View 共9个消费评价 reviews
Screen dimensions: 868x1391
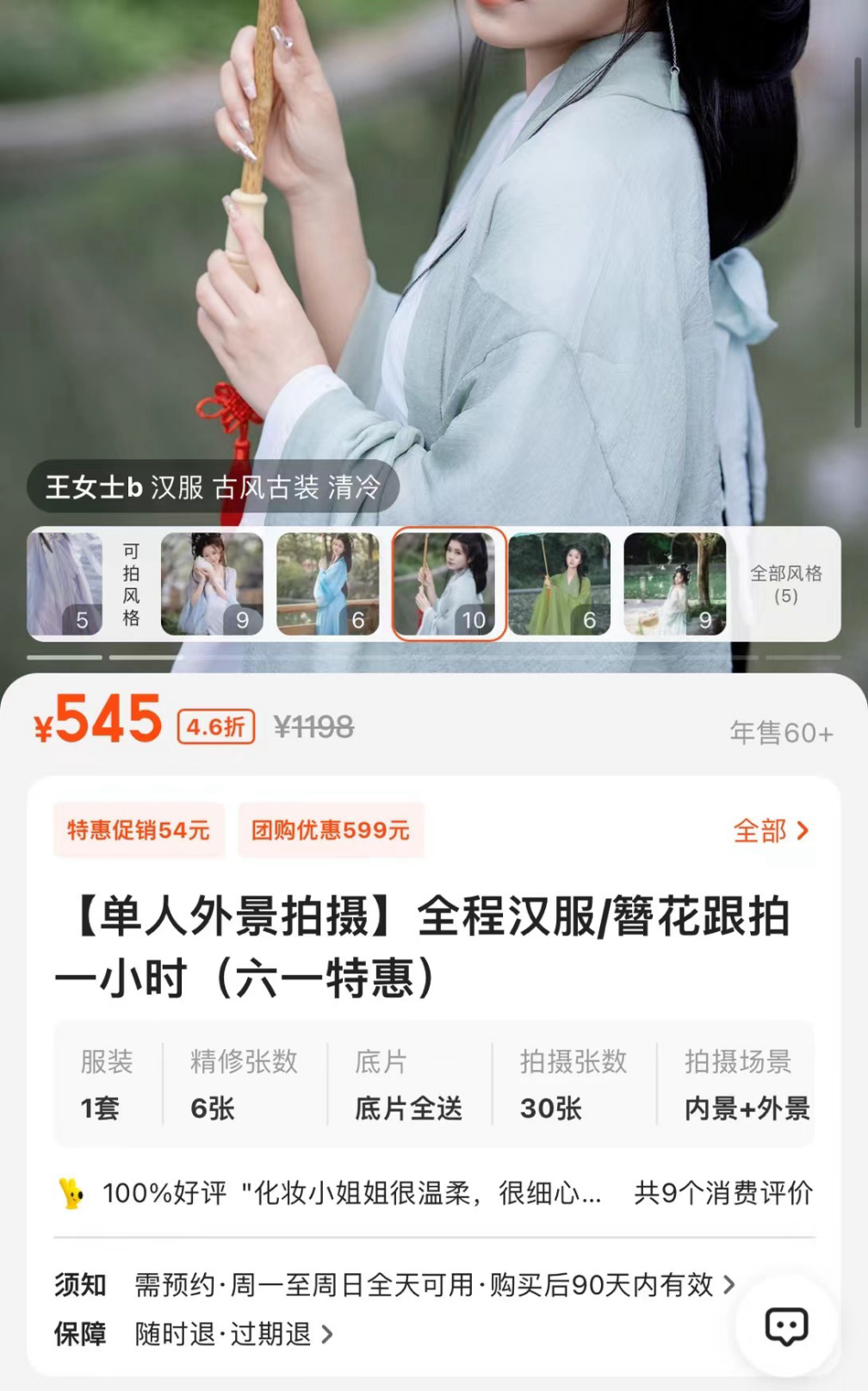coord(722,1193)
